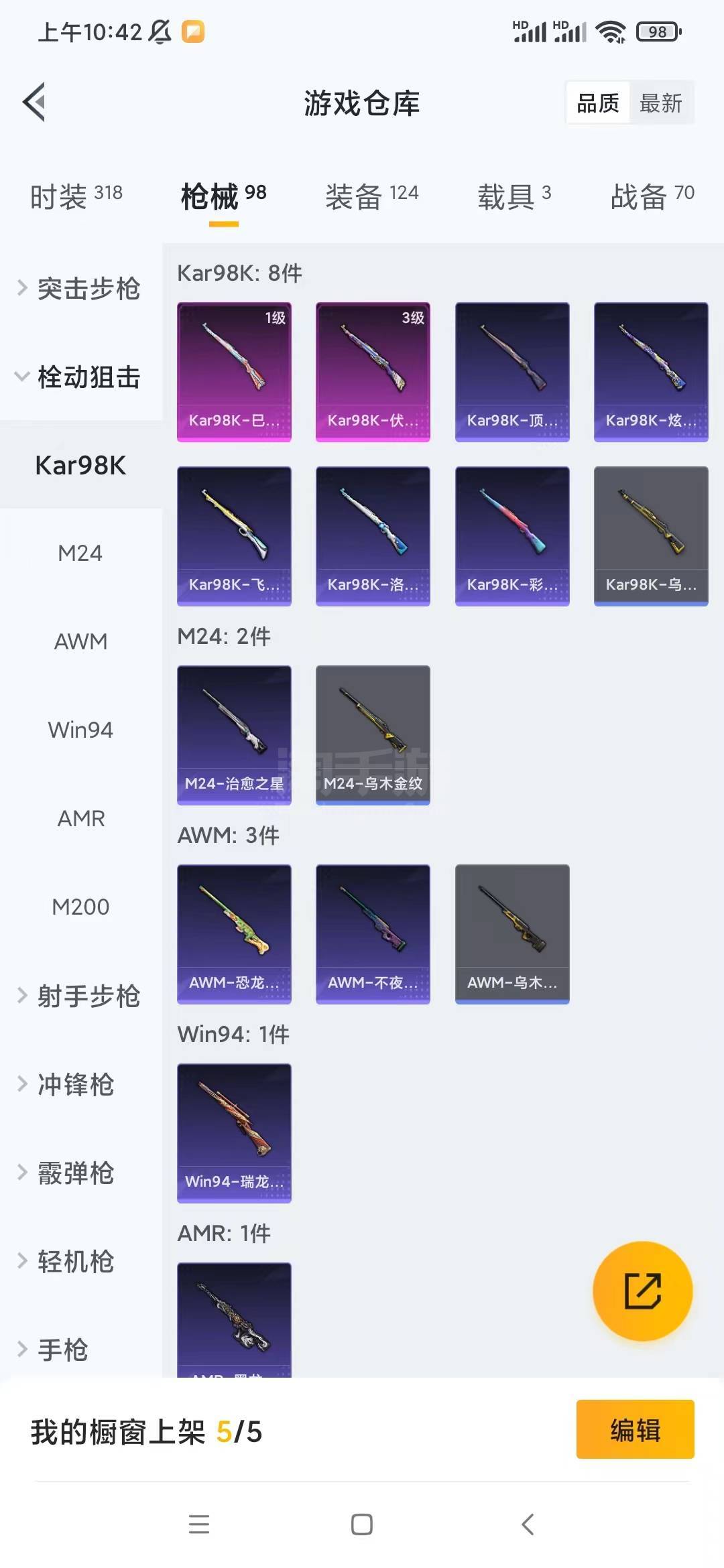
Task: Tap the orange floating share button
Action: (x=642, y=1291)
